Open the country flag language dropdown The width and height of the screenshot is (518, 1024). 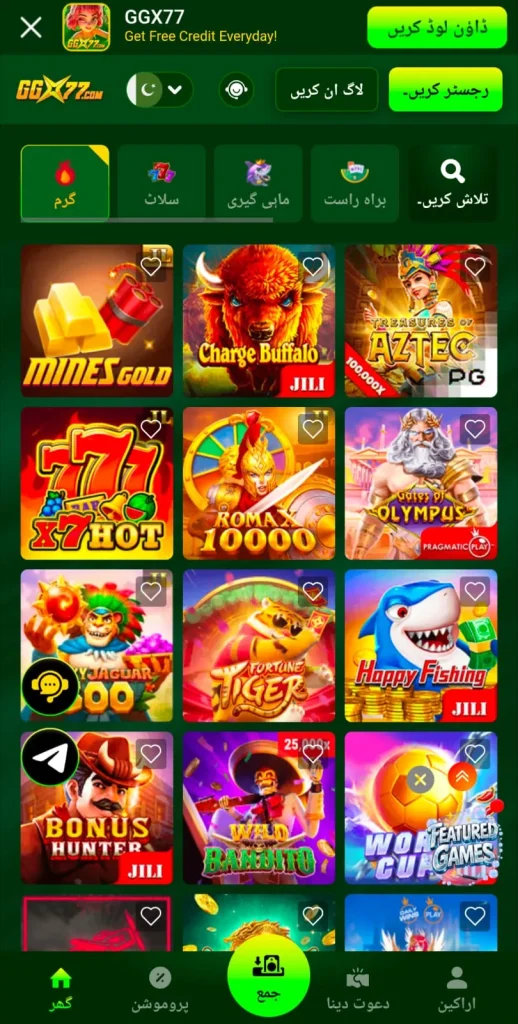coord(159,89)
